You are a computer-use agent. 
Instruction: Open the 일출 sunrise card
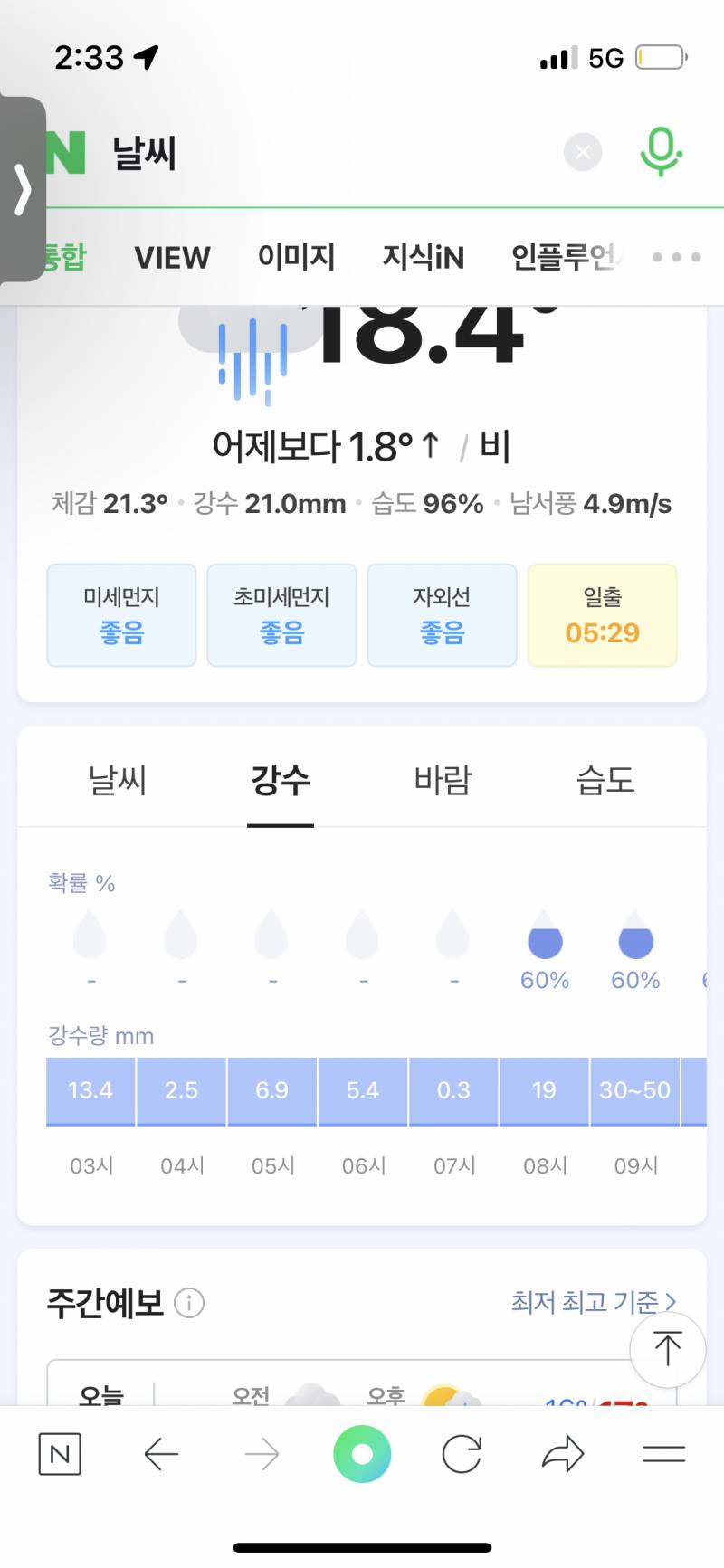point(602,614)
